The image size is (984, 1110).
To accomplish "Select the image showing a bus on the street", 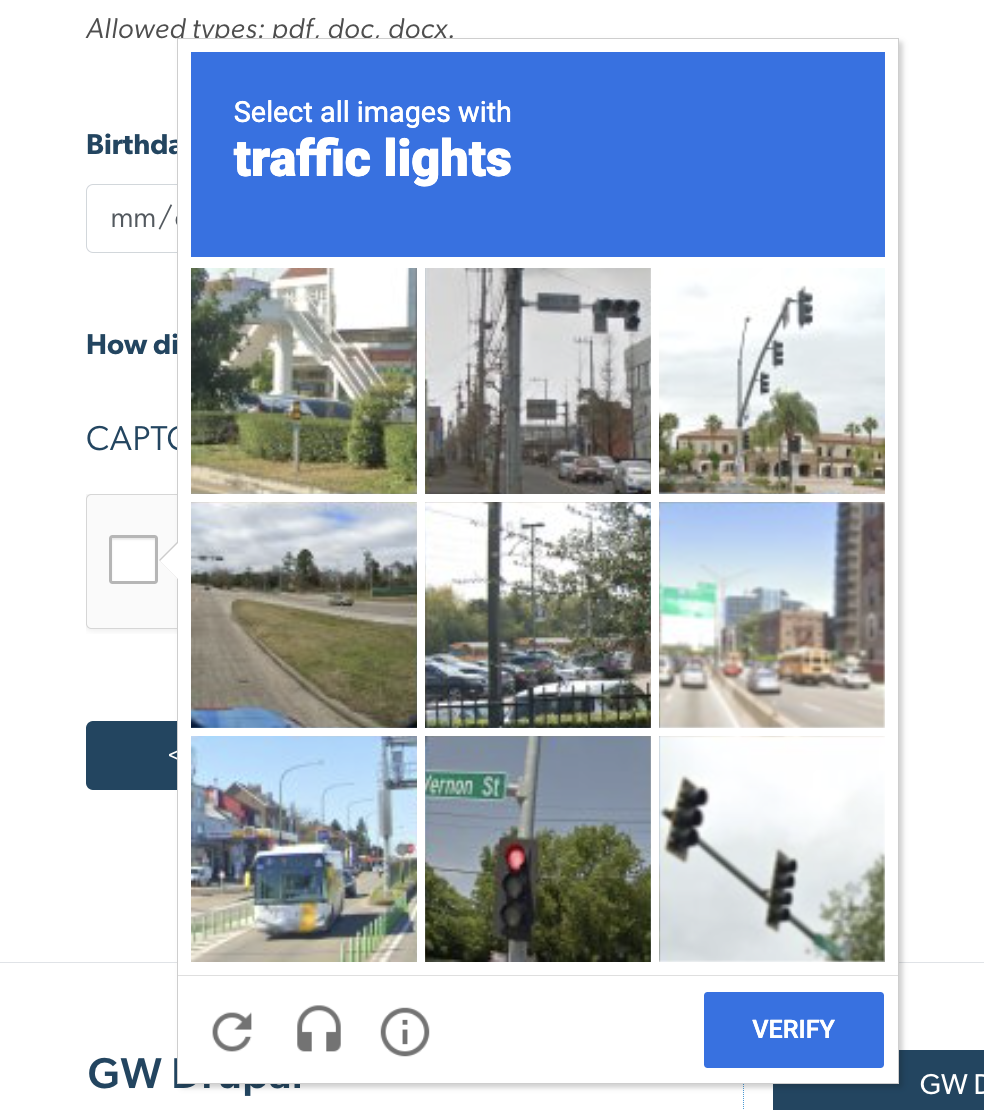I will point(304,849).
